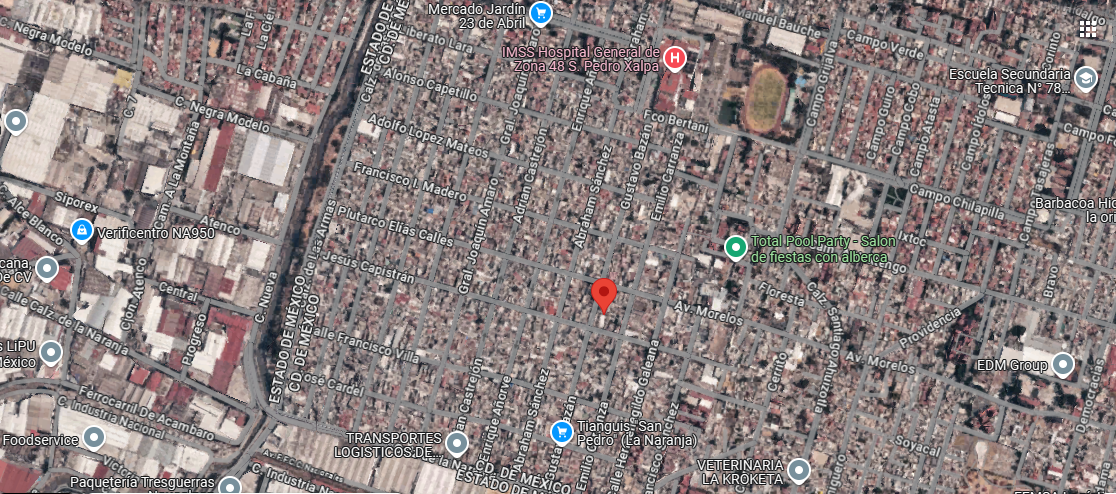Select the Mercado Jardín 23 de Abril marker
Image resolution: width=1116 pixels, height=494 pixels.
tap(542, 13)
